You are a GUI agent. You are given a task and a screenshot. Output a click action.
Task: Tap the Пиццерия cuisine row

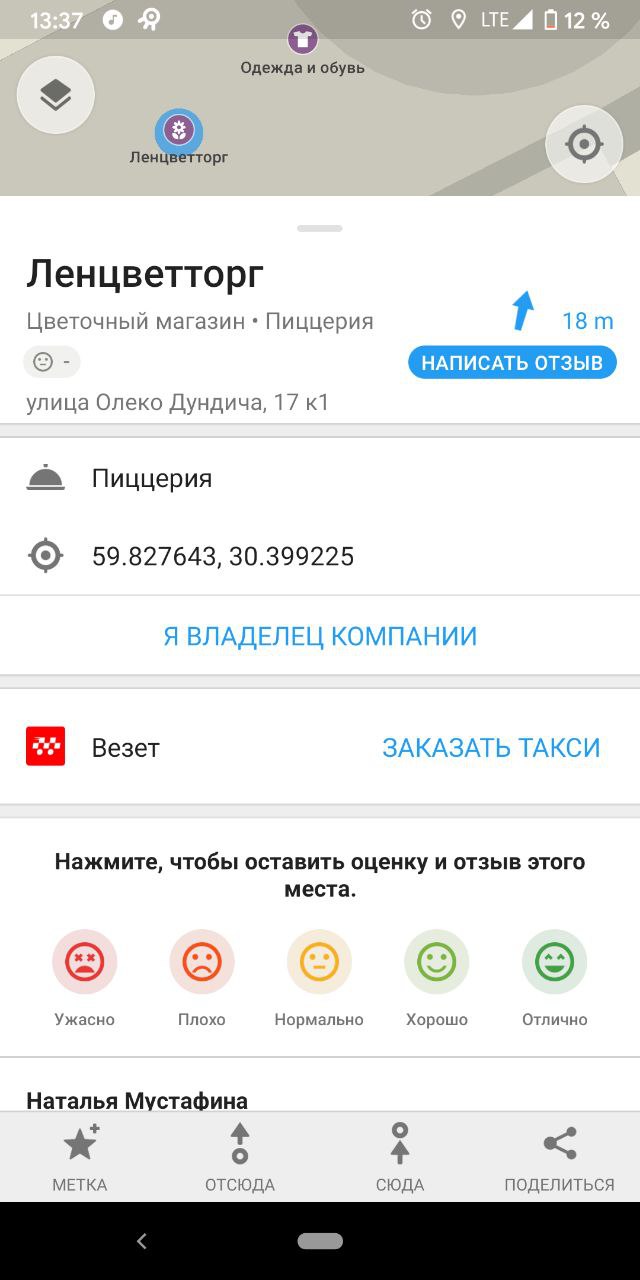[320, 478]
